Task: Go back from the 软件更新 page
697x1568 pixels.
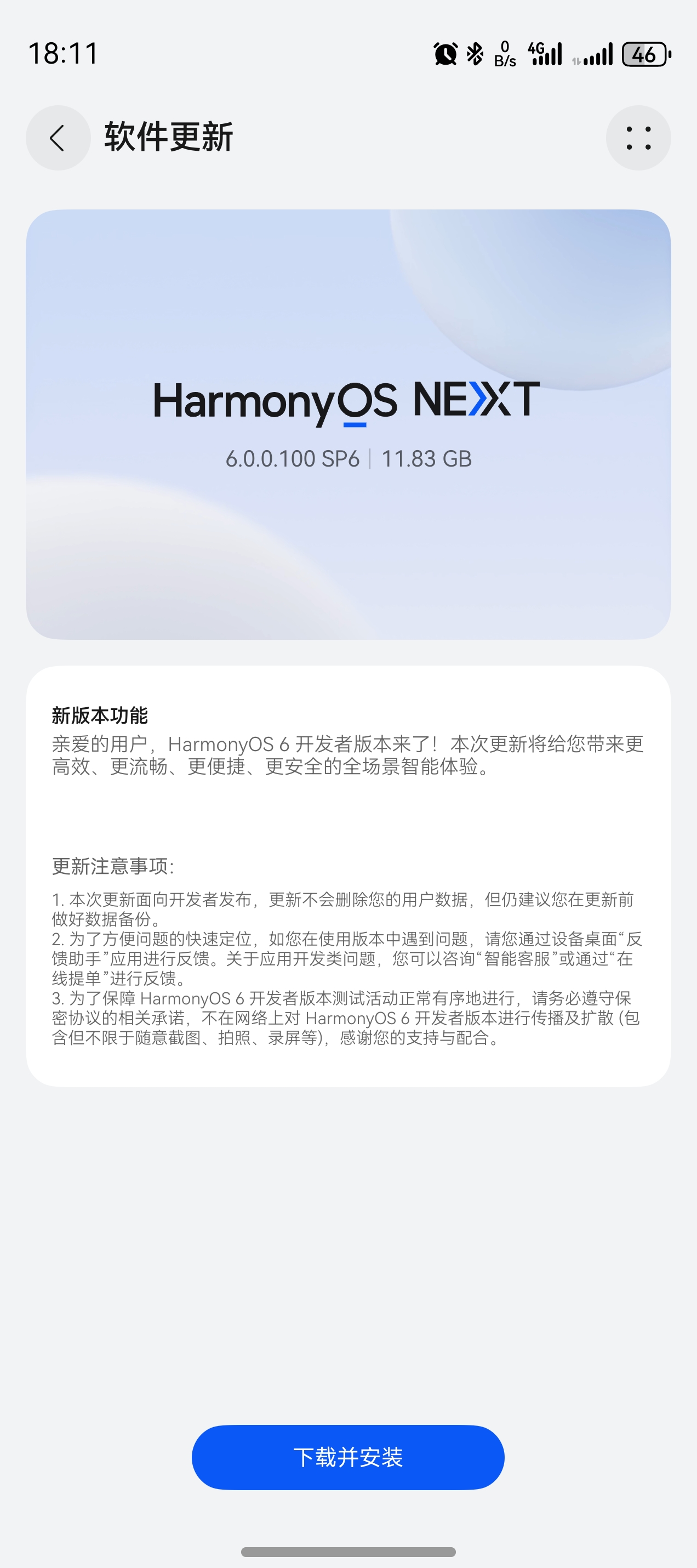Action: tap(58, 138)
